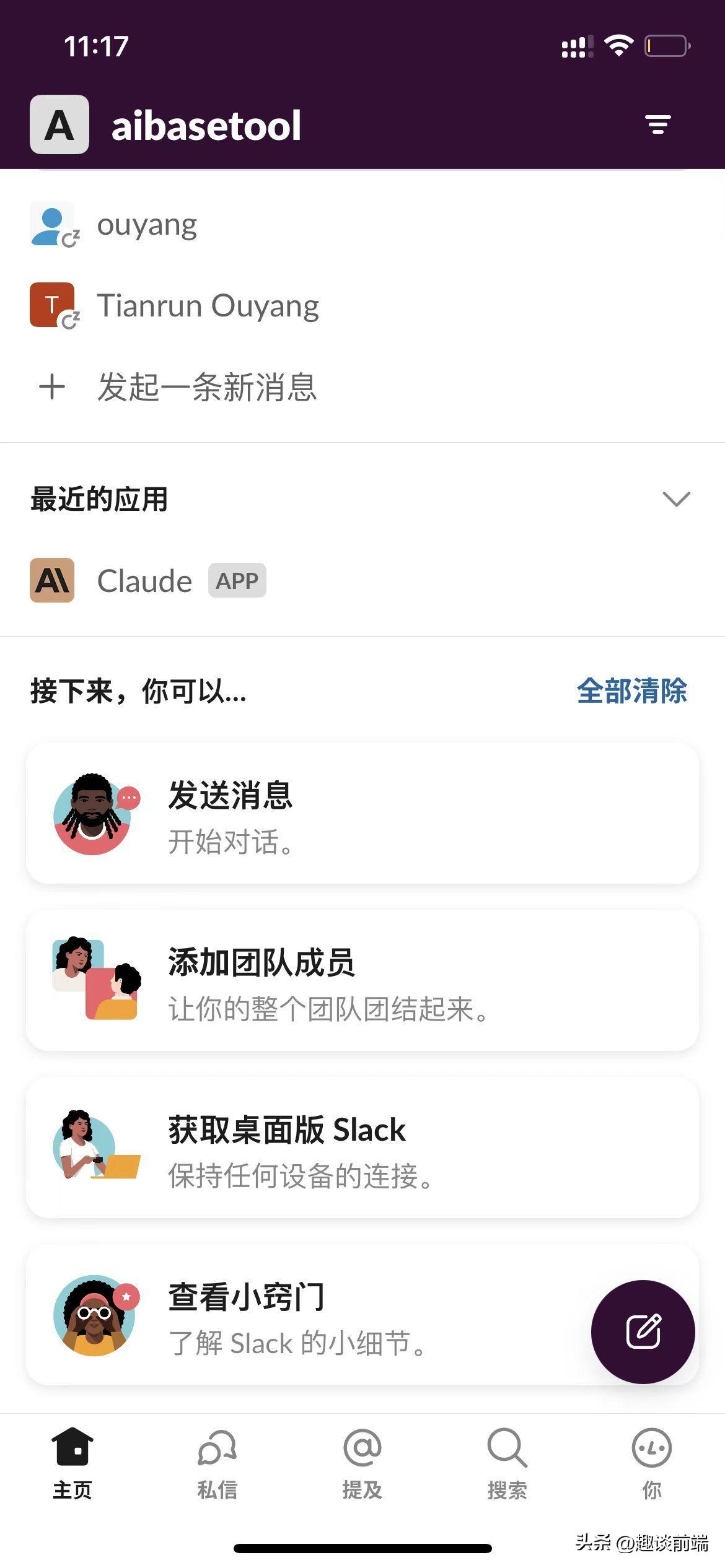Open ouyang's profile avatar icon
Image resolution: width=725 pixels, height=1568 pixels.
53,225
